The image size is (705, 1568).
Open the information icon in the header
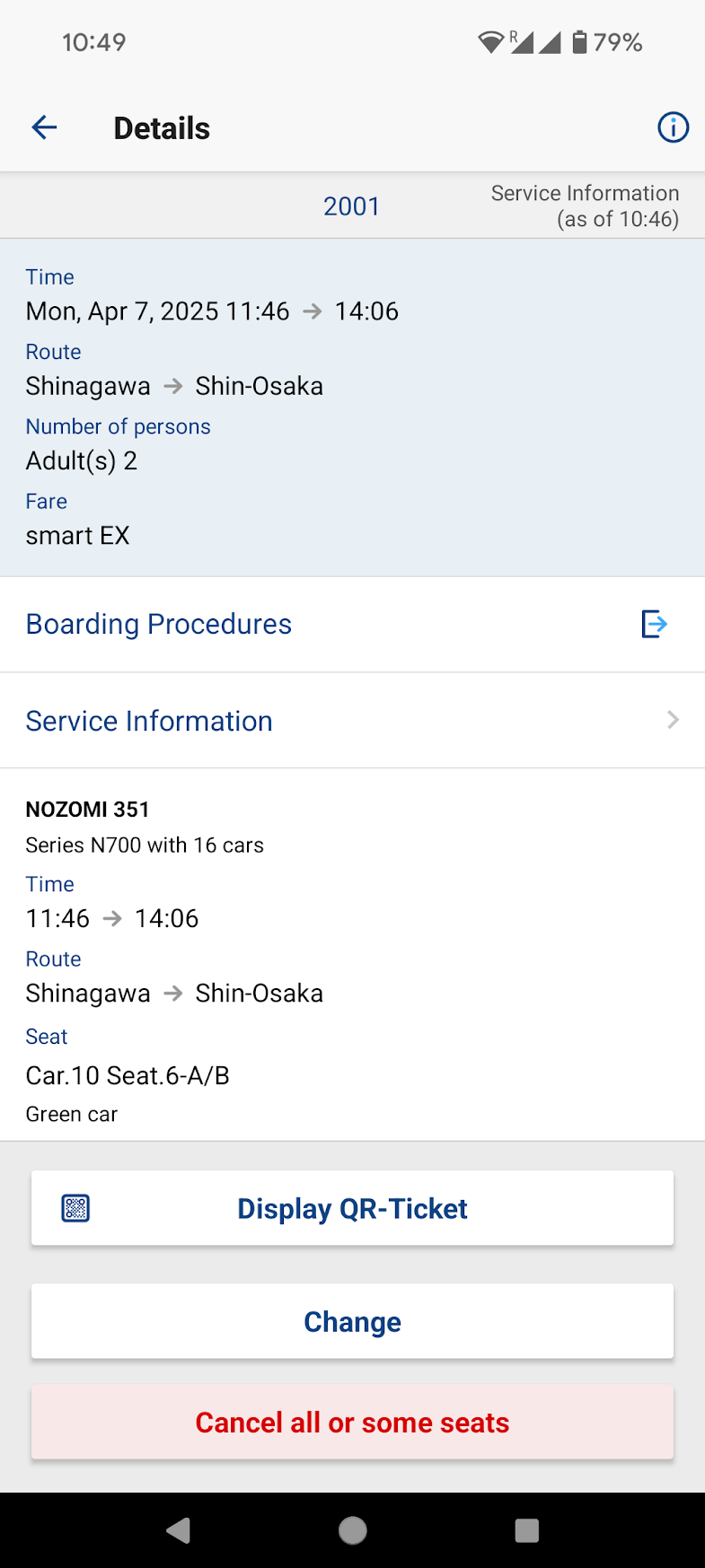[673, 127]
